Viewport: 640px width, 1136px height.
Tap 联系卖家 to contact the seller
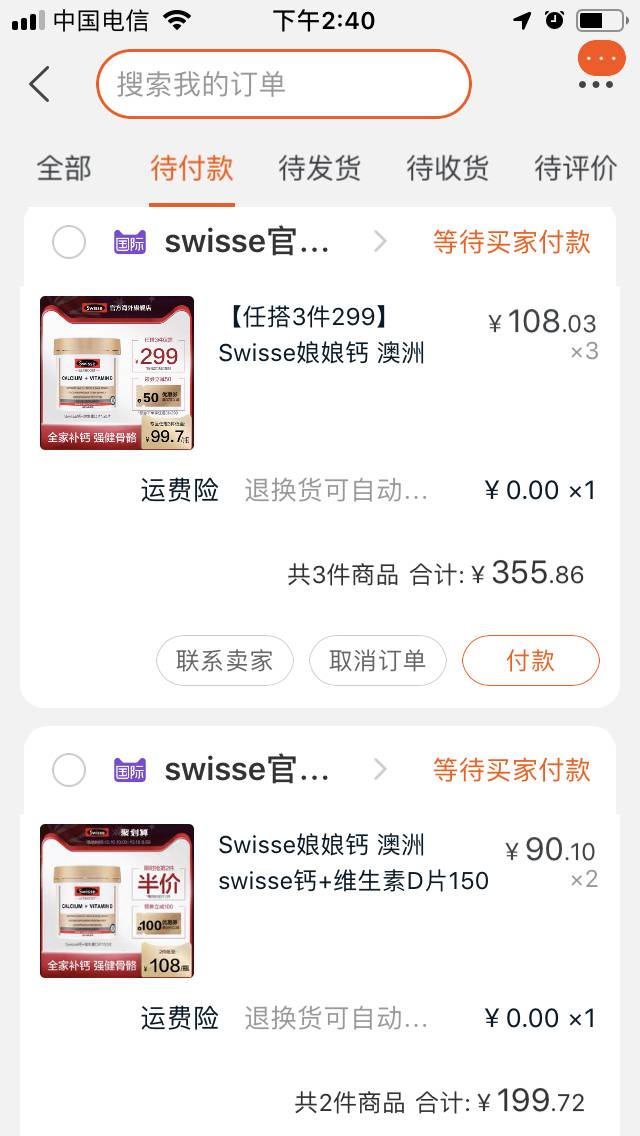tap(224, 661)
